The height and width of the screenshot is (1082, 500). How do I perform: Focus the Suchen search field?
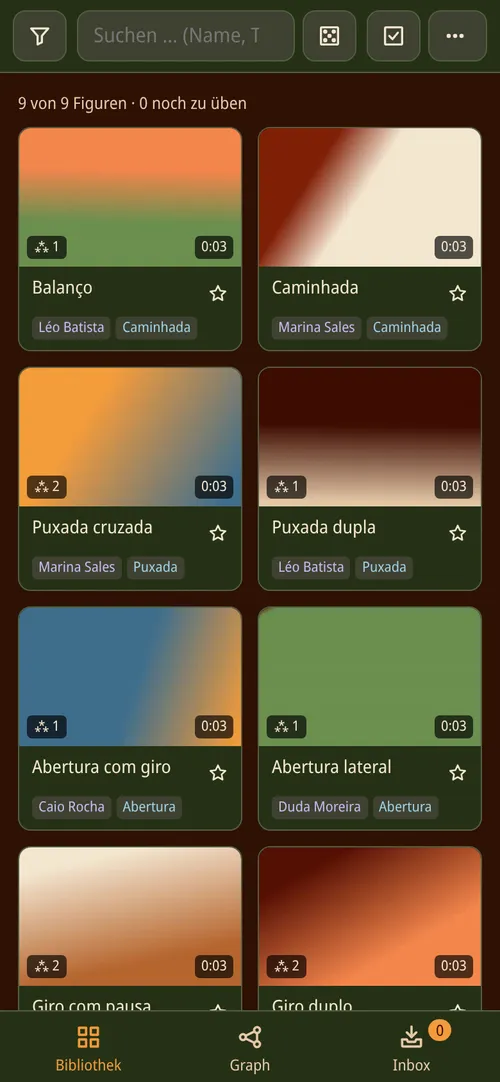(x=186, y=36)
